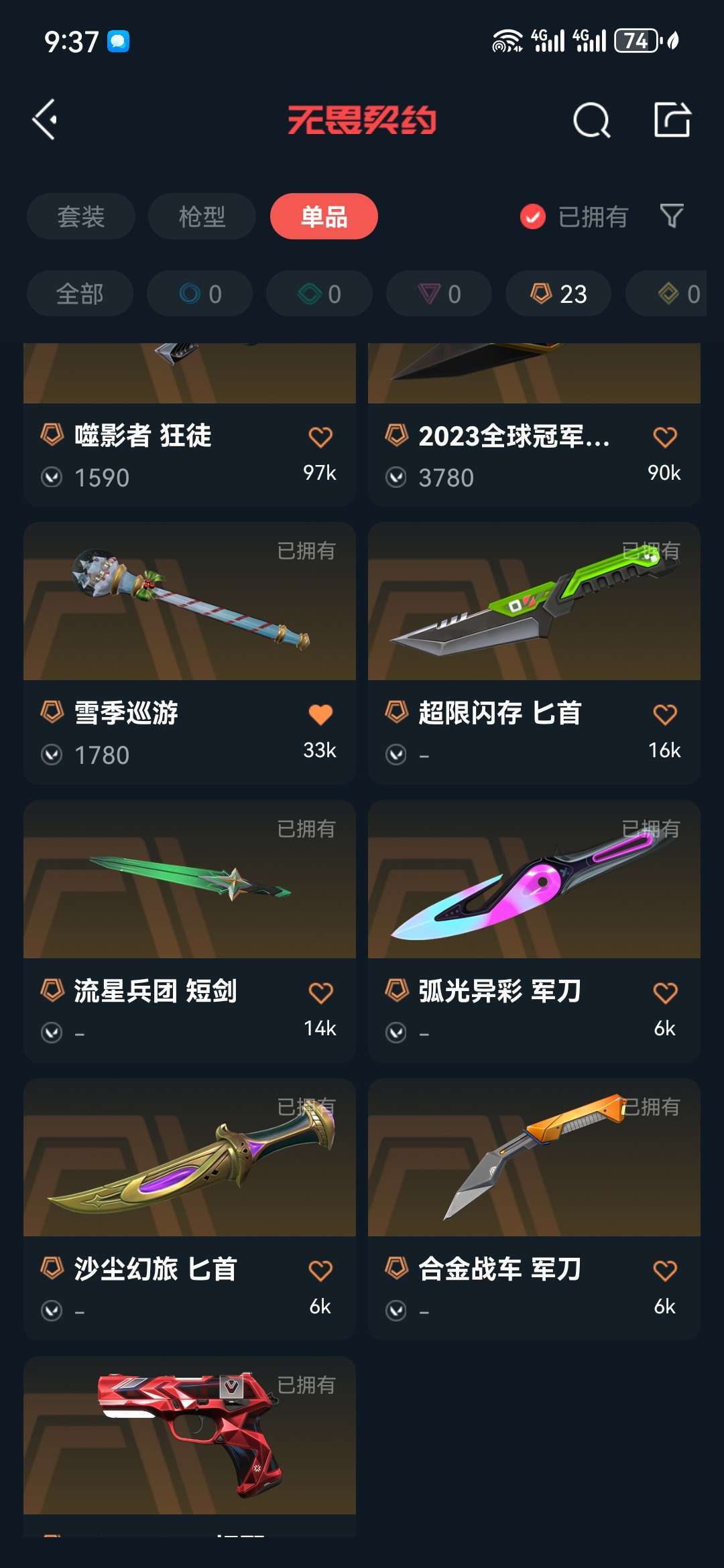
Task: Switch to the 枪型 tab
Action: pos(202,216)
